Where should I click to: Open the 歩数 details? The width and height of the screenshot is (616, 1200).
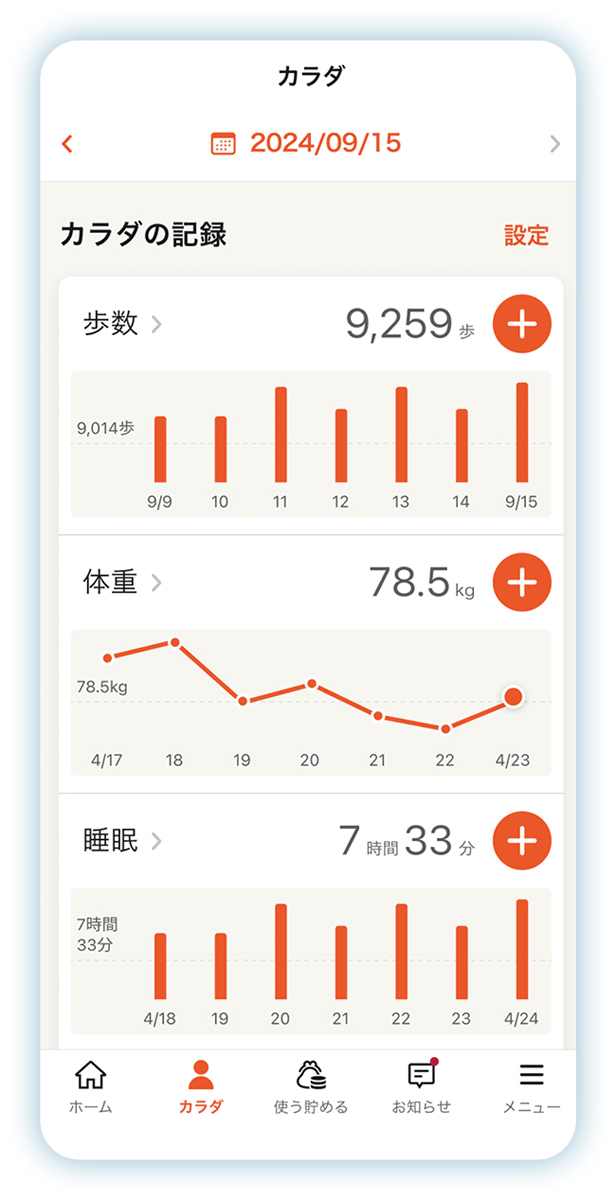click(x=121, y=324)
